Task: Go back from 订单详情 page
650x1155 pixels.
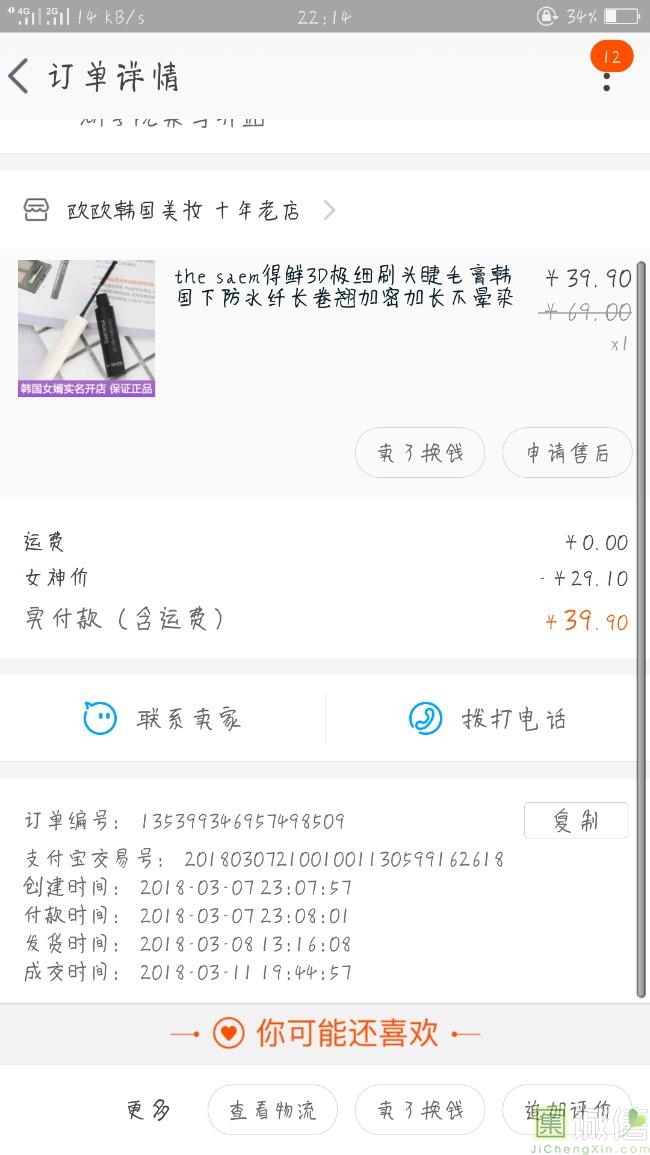Action: pyautogui.click(x=20, y=77)
